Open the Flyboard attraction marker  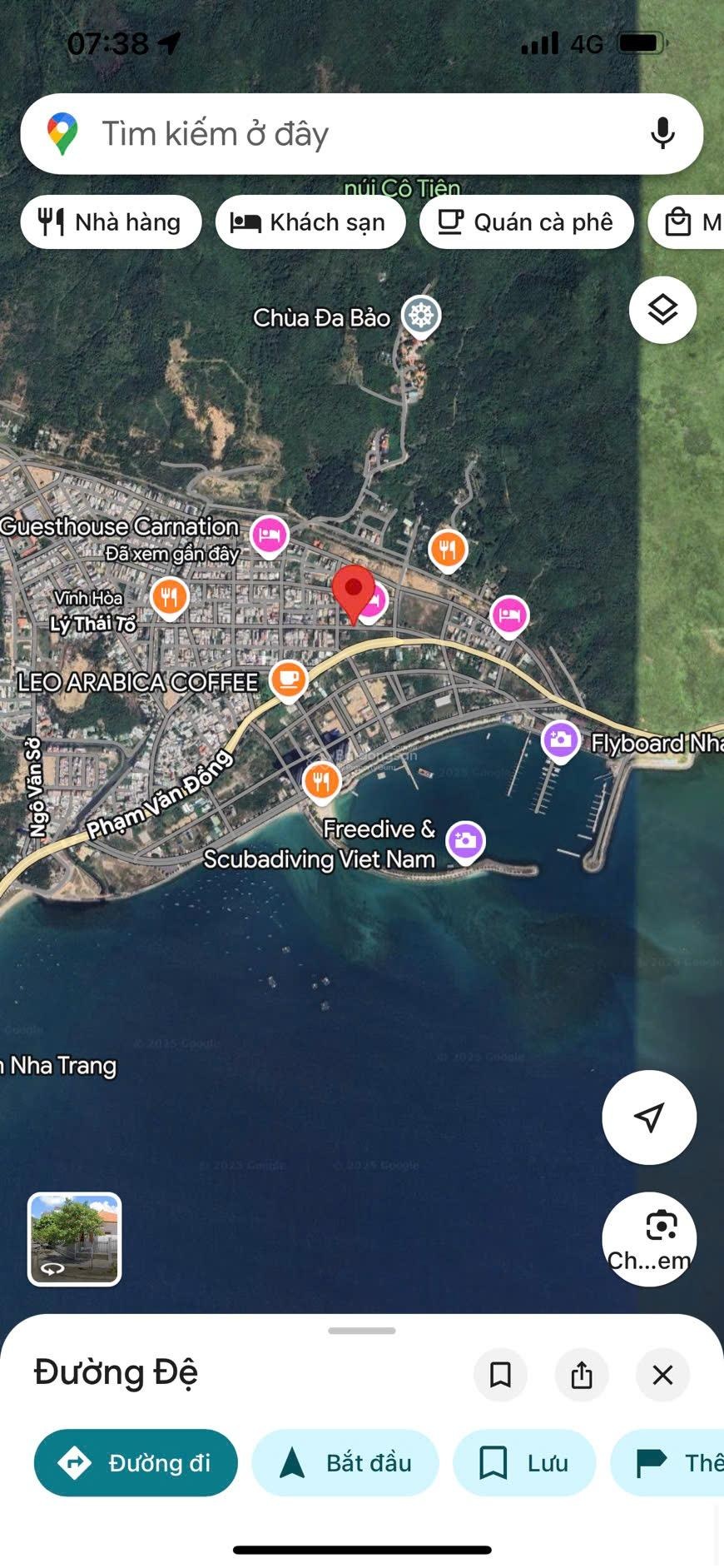pos(560,741)
